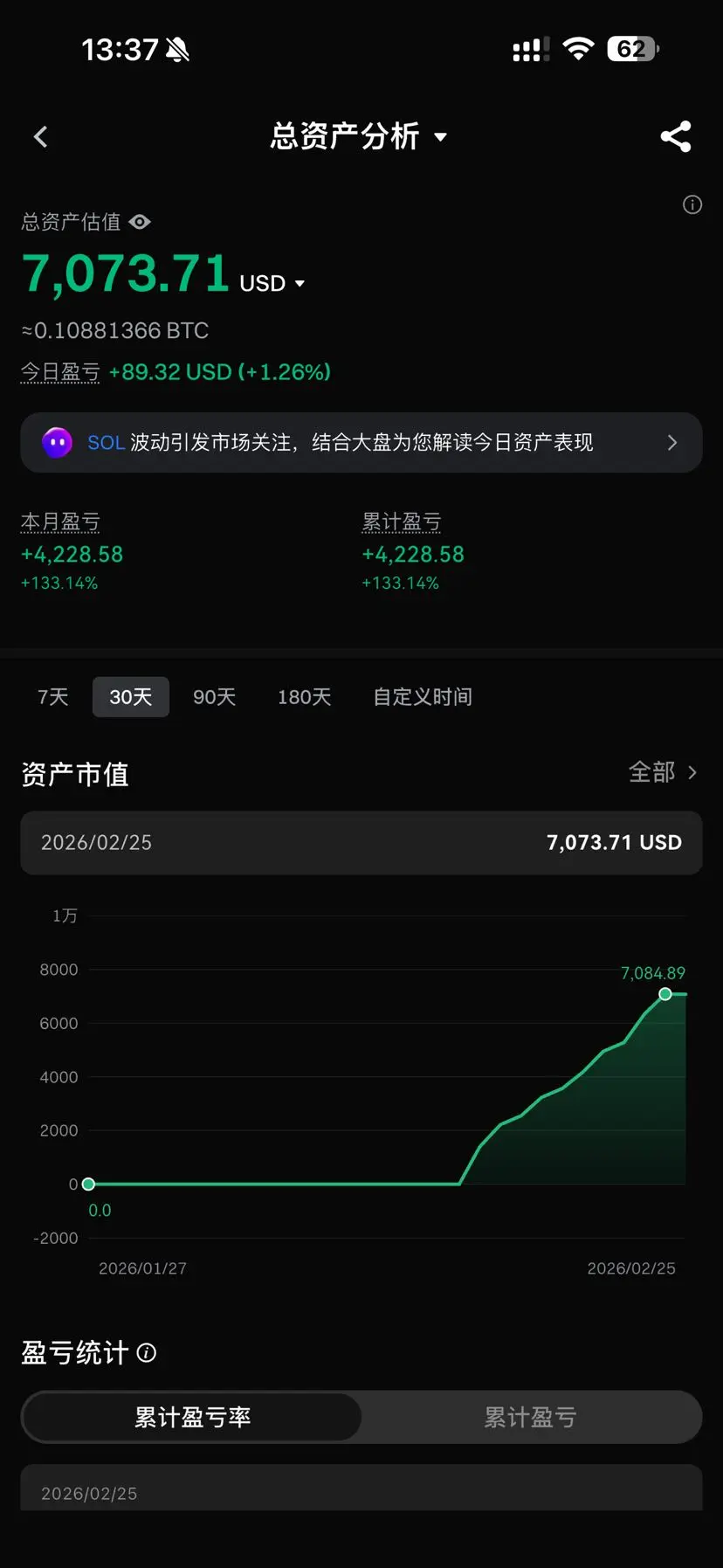
Task: Select the 30天 range
Action: [130, 697]
